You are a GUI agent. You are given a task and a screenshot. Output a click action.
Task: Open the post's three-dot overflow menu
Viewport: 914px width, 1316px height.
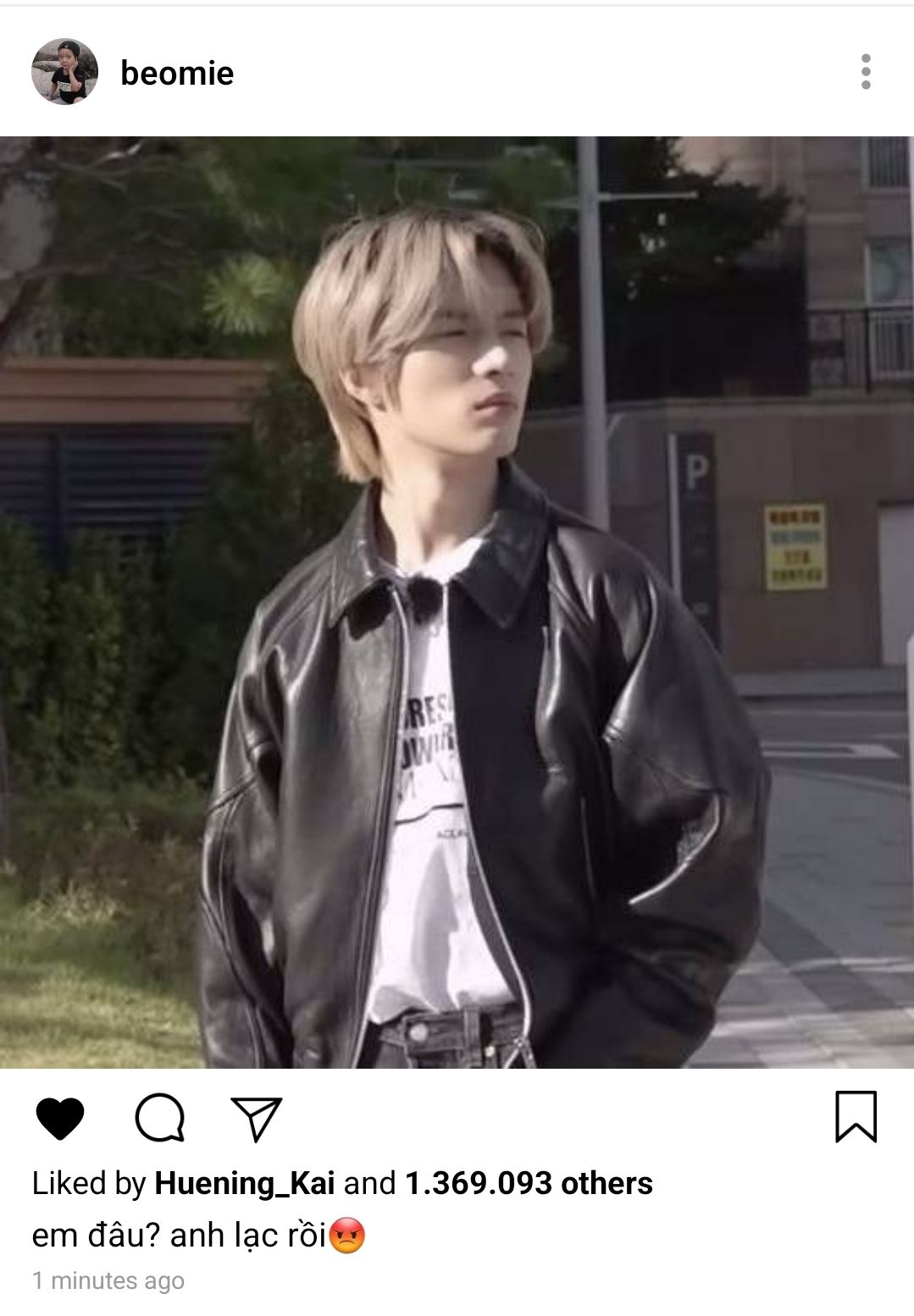tap(865, 72)
